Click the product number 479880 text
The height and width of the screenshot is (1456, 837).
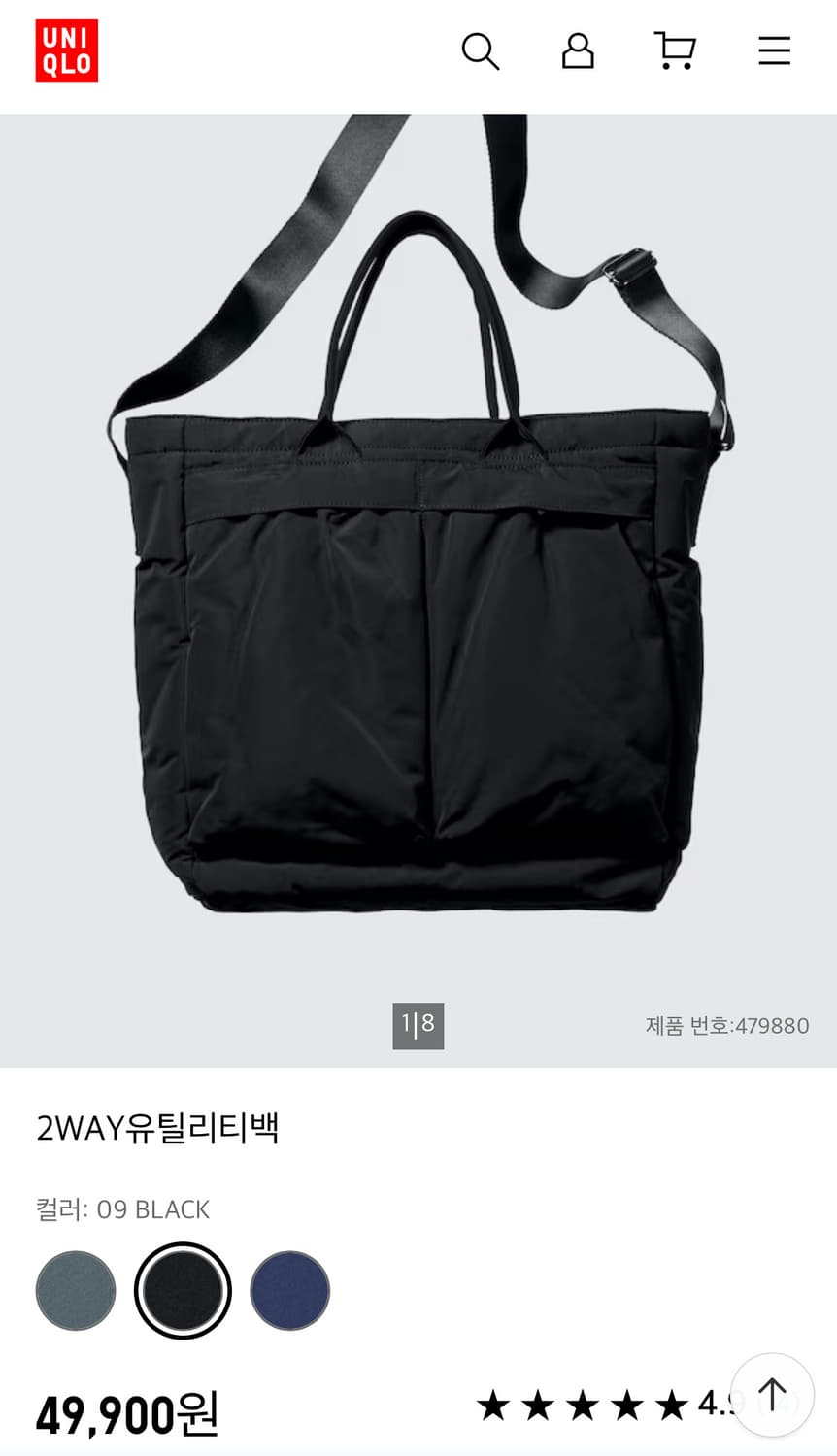tap(726, 1026)
